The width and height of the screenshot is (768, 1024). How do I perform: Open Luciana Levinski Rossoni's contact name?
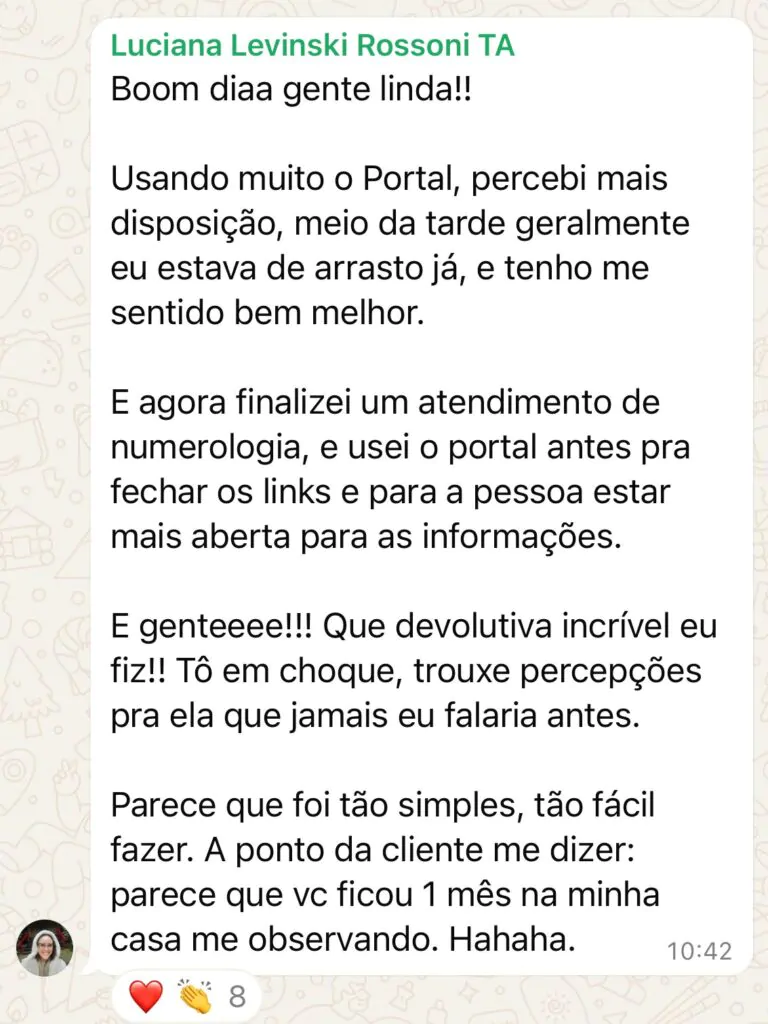[x=312, y=46]
